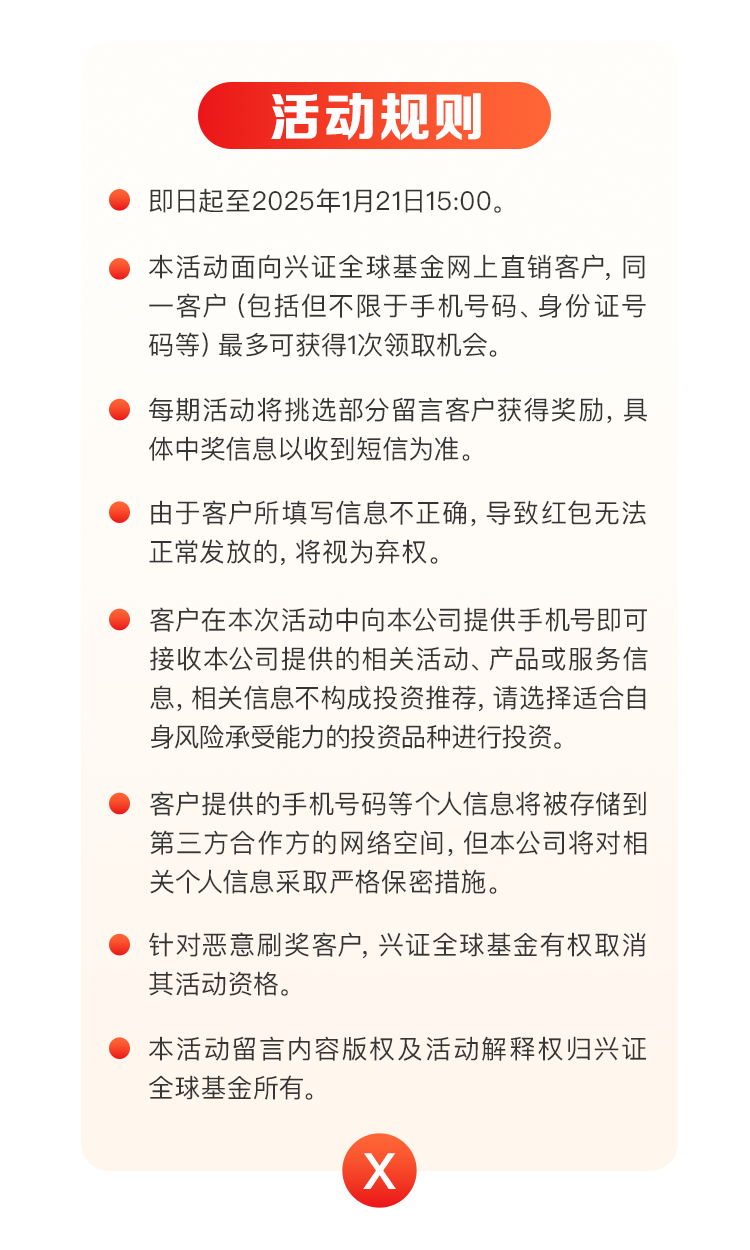Close the 活动规则 popup with the X button

click(379, 1170)
